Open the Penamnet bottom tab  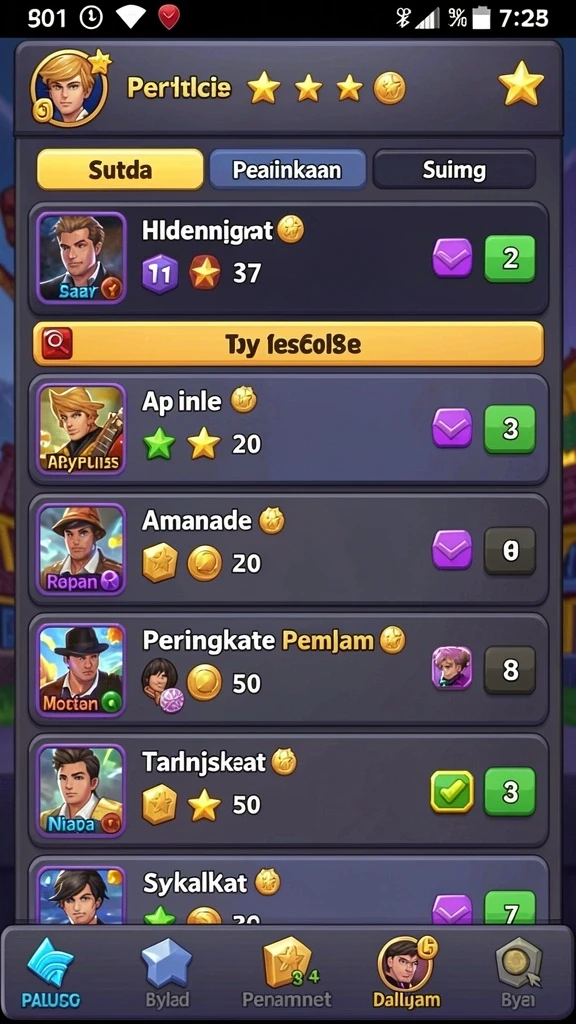(287, 972)
